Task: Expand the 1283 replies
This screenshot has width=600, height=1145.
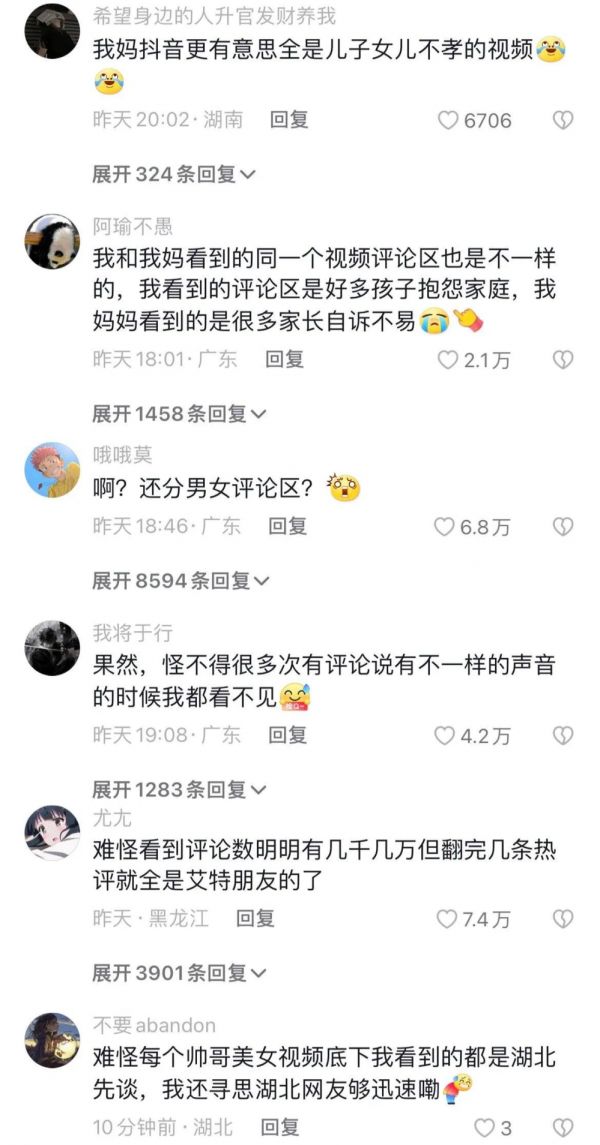Action: pos(179,790)
